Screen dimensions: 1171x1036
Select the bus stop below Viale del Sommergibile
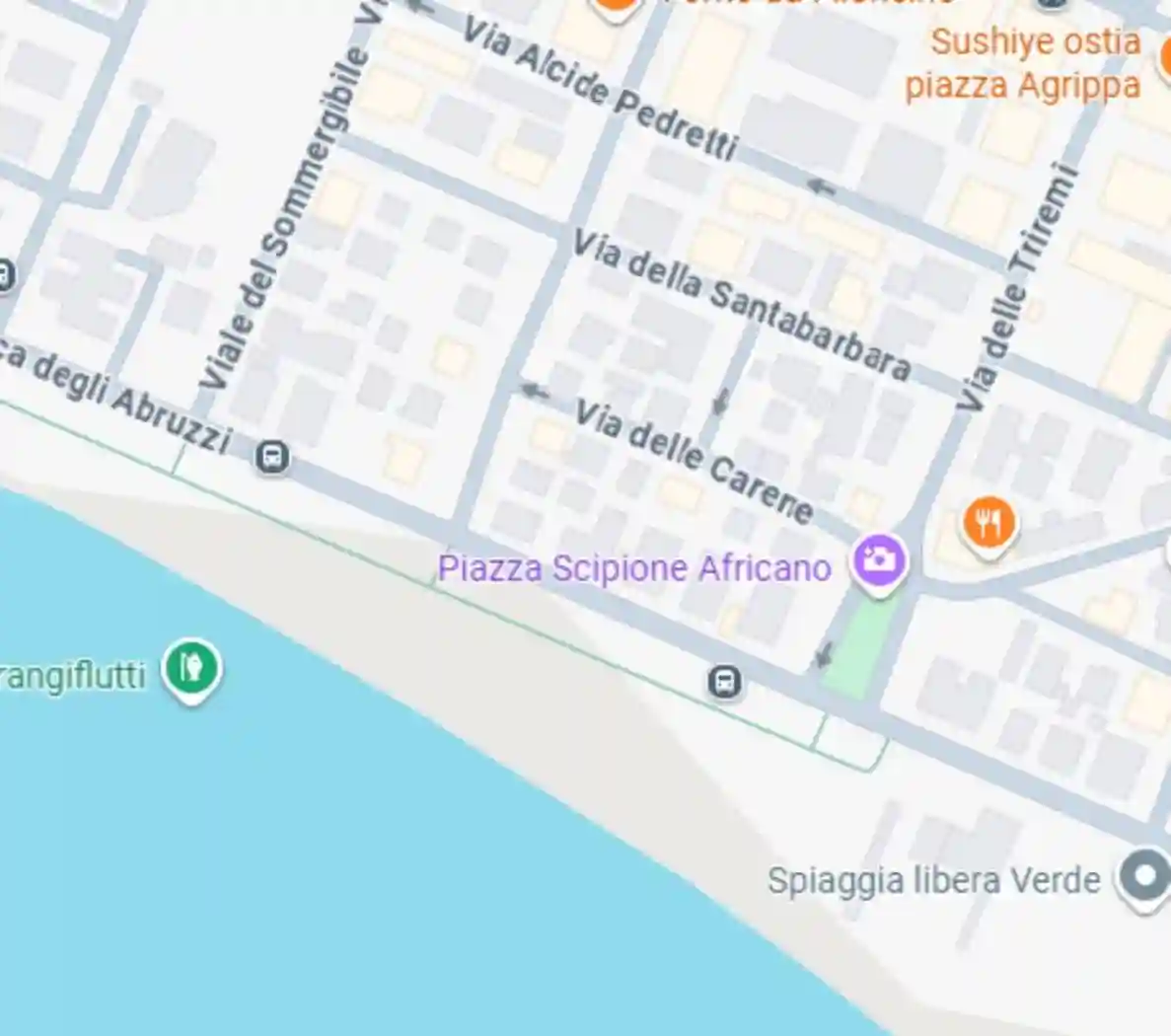[272, 457]
